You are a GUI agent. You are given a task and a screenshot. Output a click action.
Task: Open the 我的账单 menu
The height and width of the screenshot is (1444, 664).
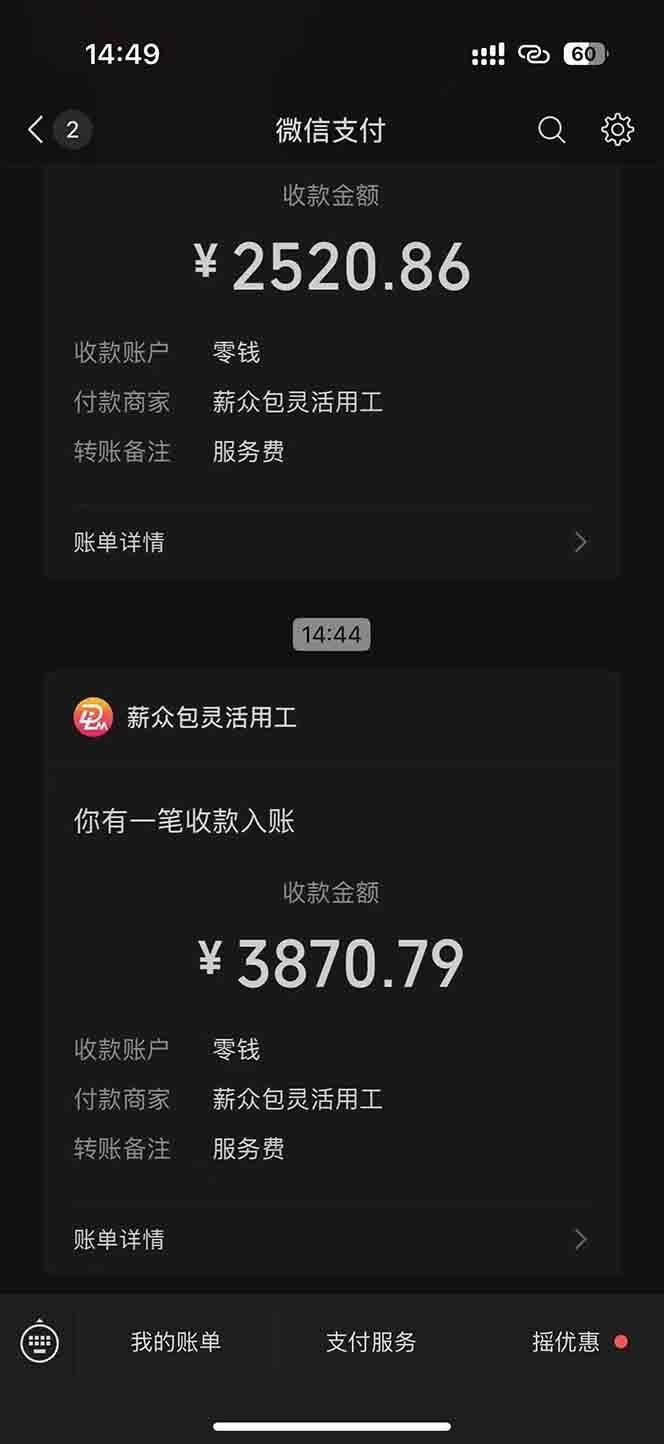point(175,1342)
